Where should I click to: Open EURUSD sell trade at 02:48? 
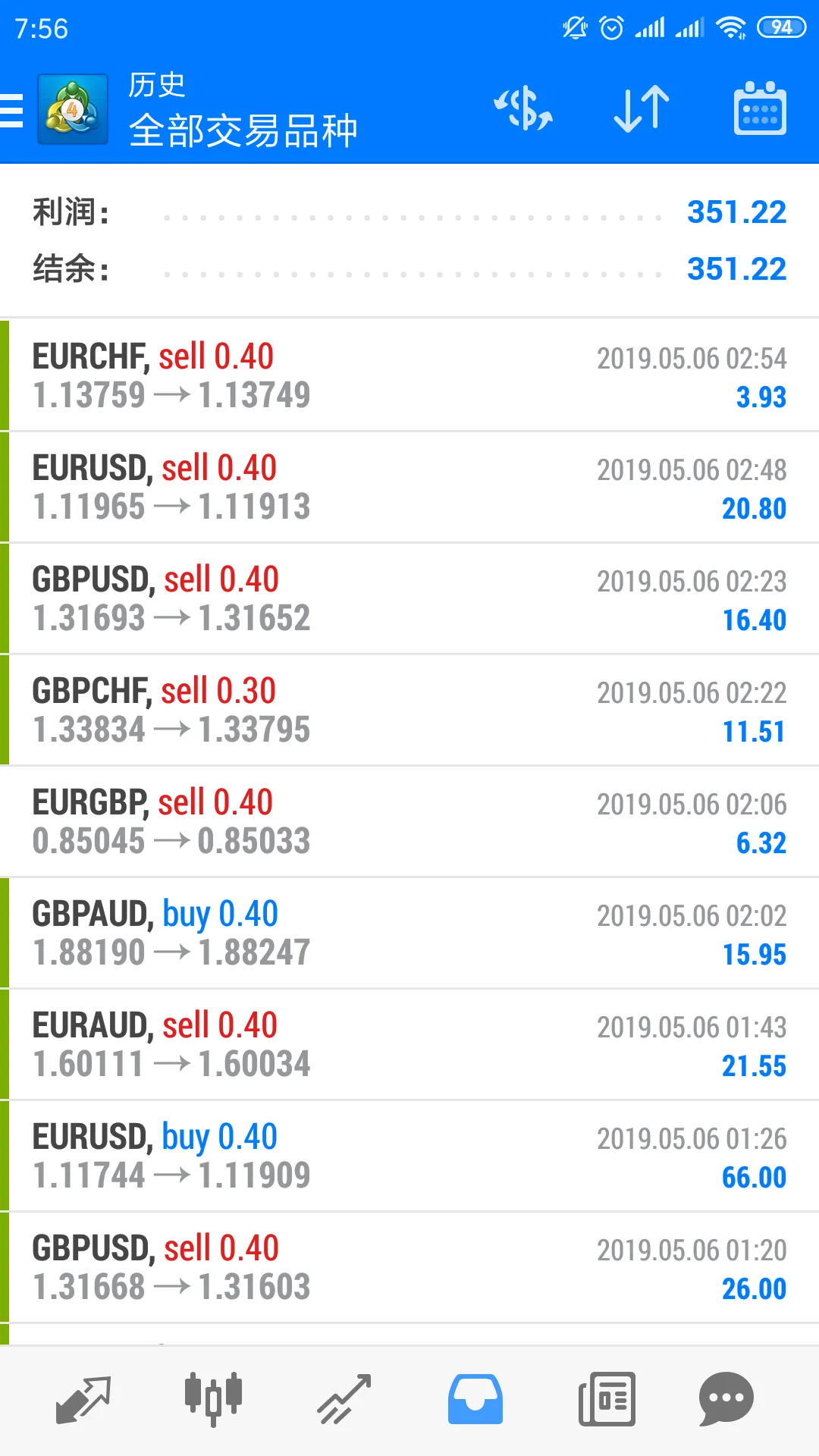[409, 487]
